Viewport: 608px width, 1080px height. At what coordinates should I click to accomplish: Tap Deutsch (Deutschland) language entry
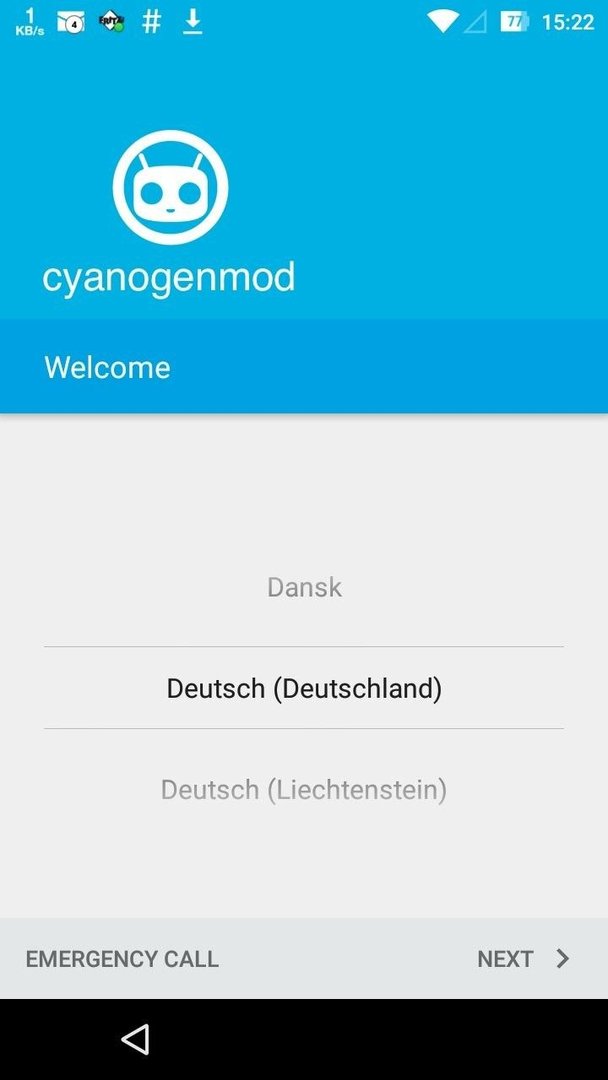click(x=304, y=688)
